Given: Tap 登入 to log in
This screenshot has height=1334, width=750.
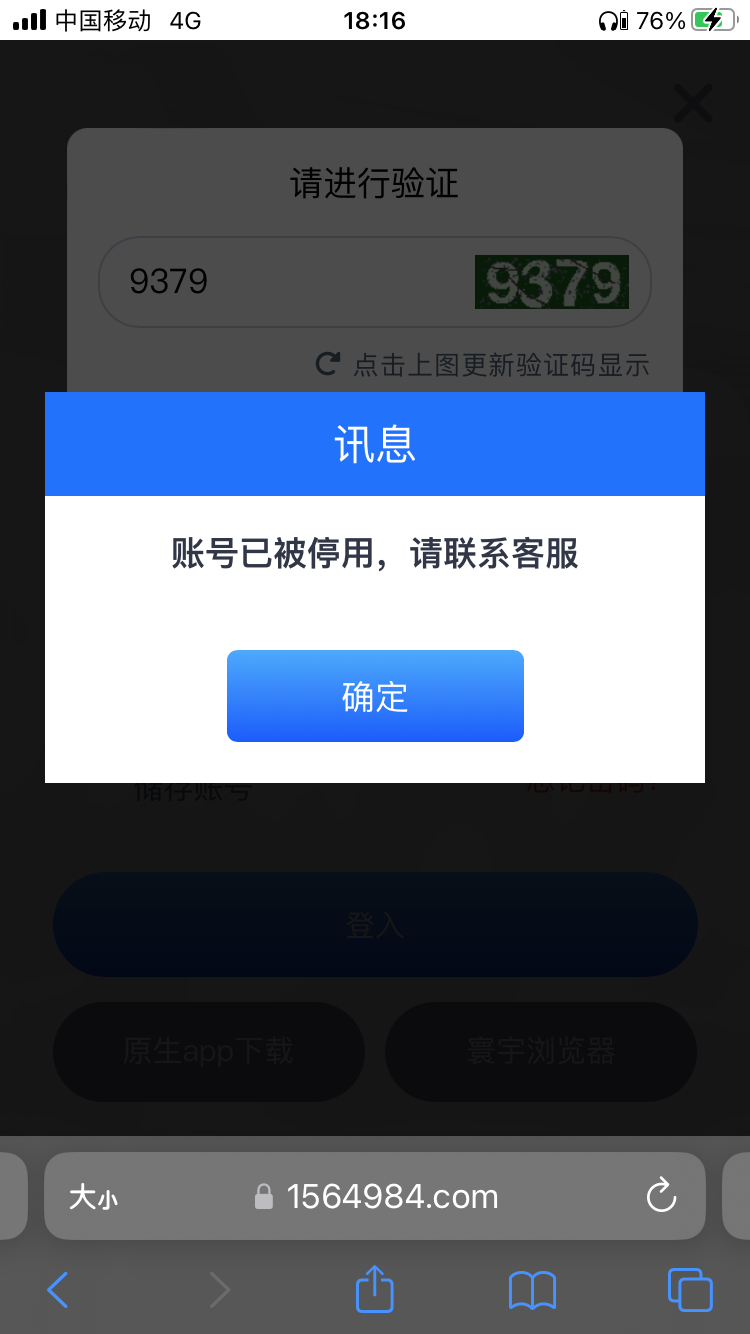Looking at the screenshot, I should tap(375, 925).
